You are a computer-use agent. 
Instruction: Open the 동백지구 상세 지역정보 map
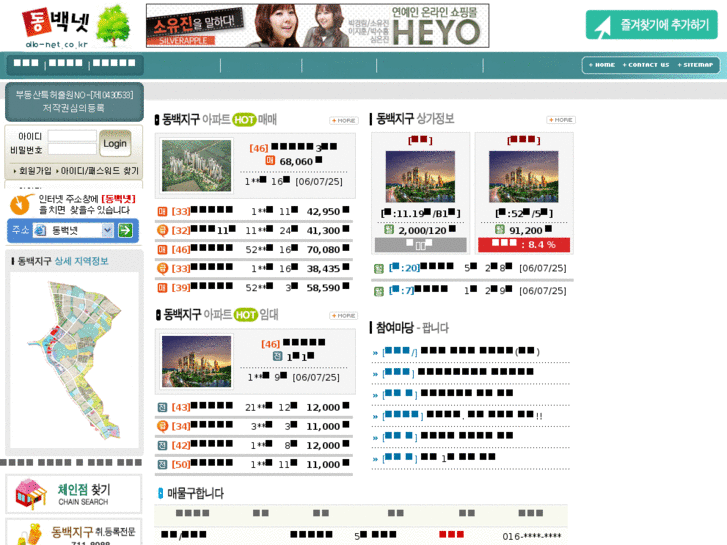tap(72, 362)
